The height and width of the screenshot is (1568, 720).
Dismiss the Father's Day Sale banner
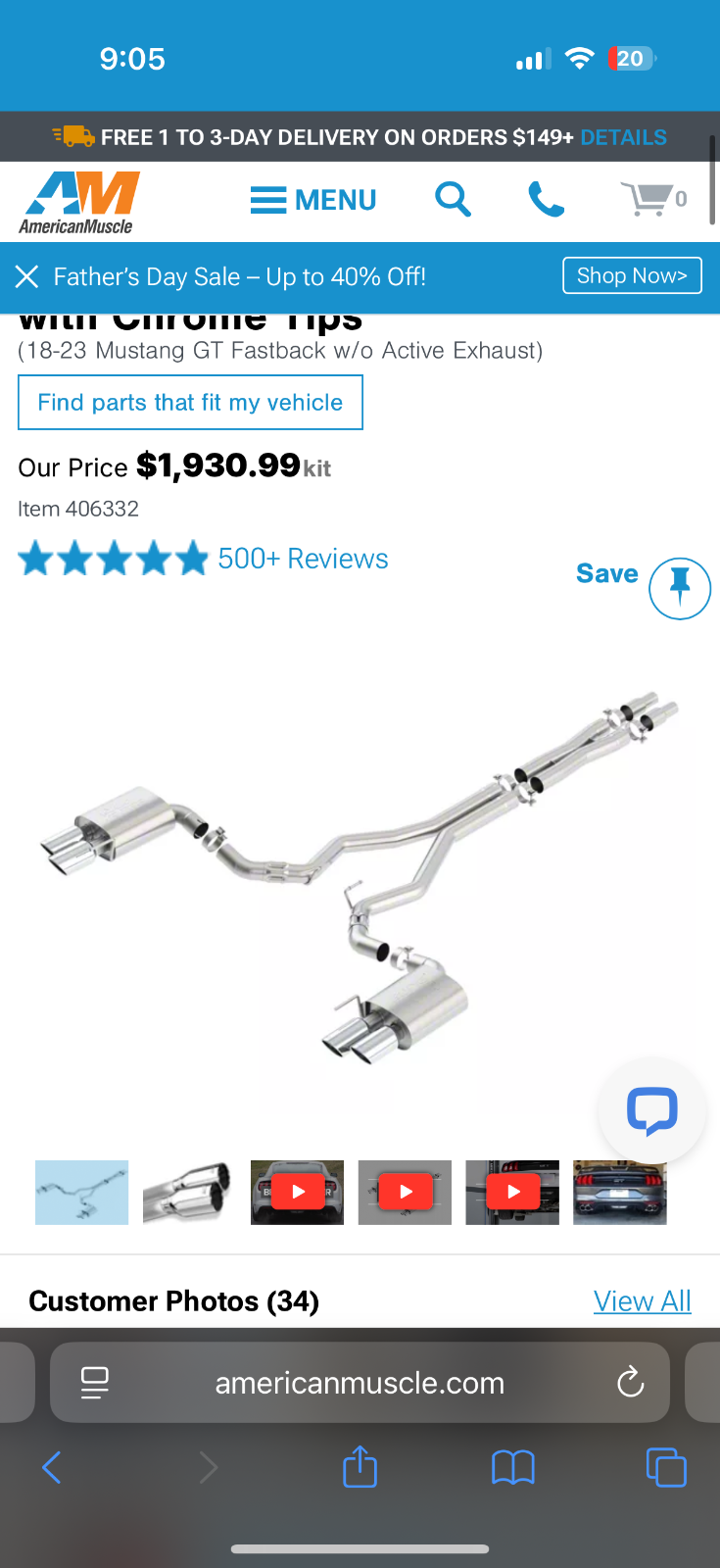tap(26, 277)
